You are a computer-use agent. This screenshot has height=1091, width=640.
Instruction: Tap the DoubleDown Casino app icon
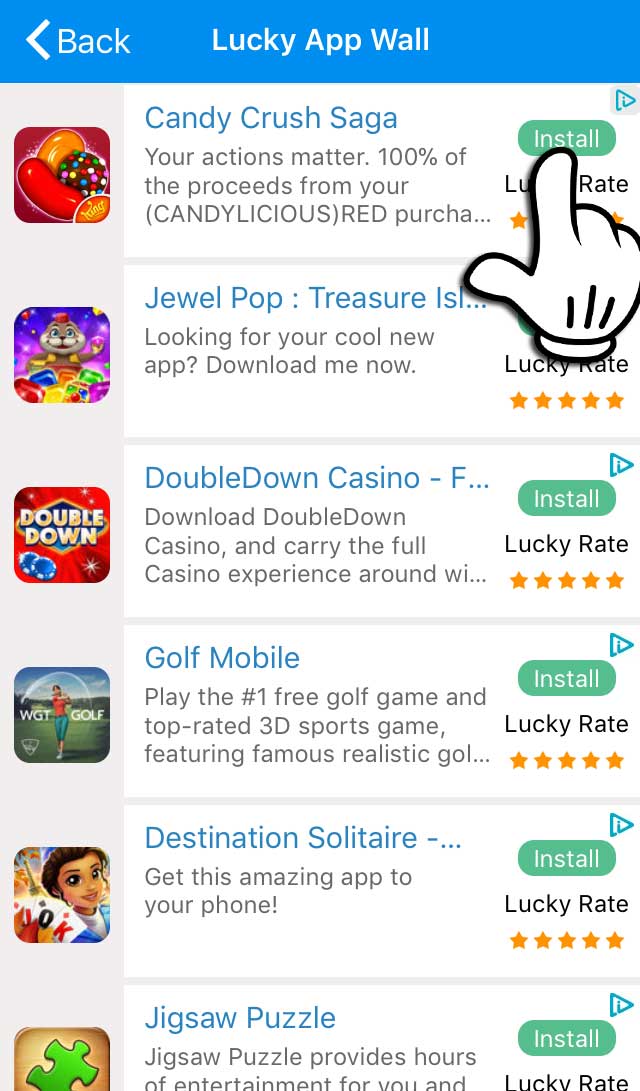tap(62, 535)
